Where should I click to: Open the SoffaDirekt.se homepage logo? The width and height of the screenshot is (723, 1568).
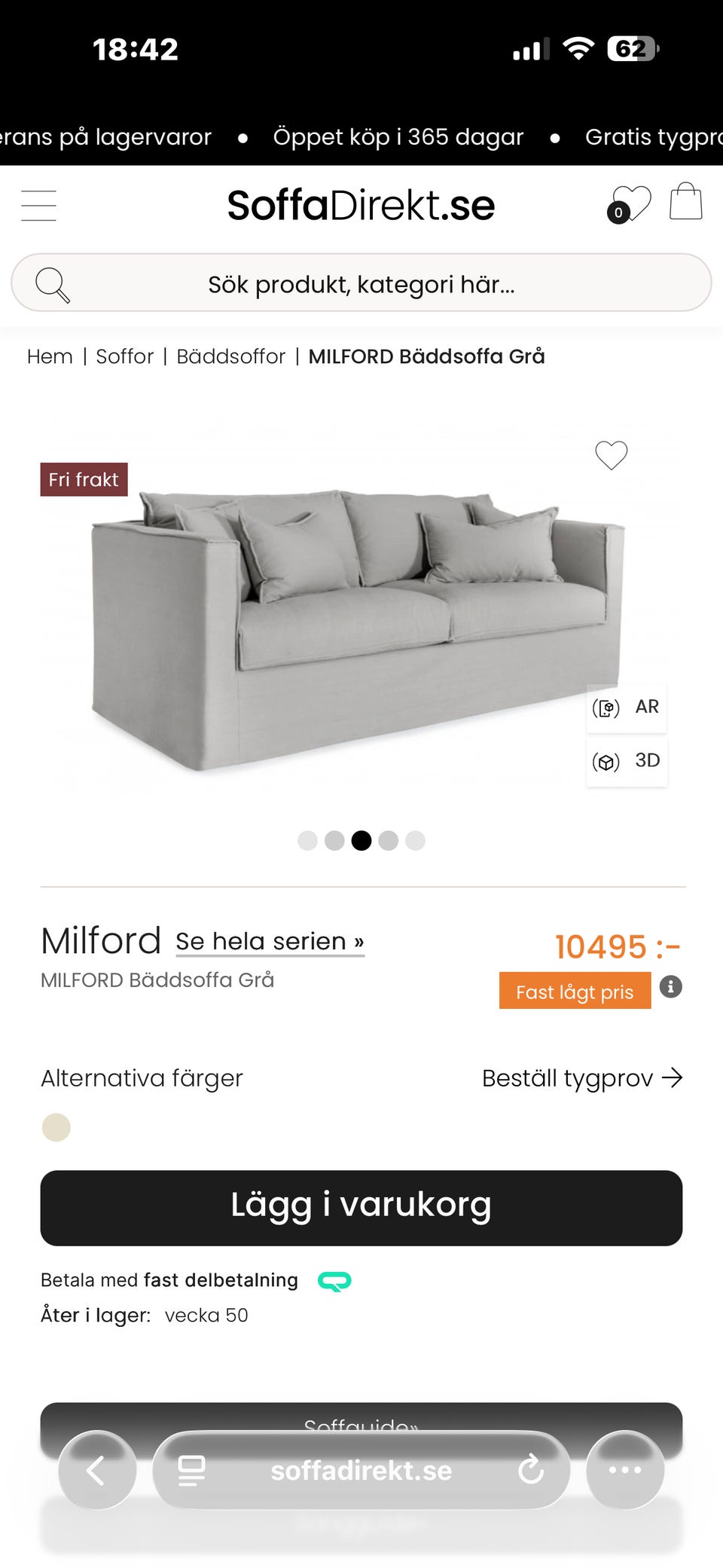click(360, 204)
